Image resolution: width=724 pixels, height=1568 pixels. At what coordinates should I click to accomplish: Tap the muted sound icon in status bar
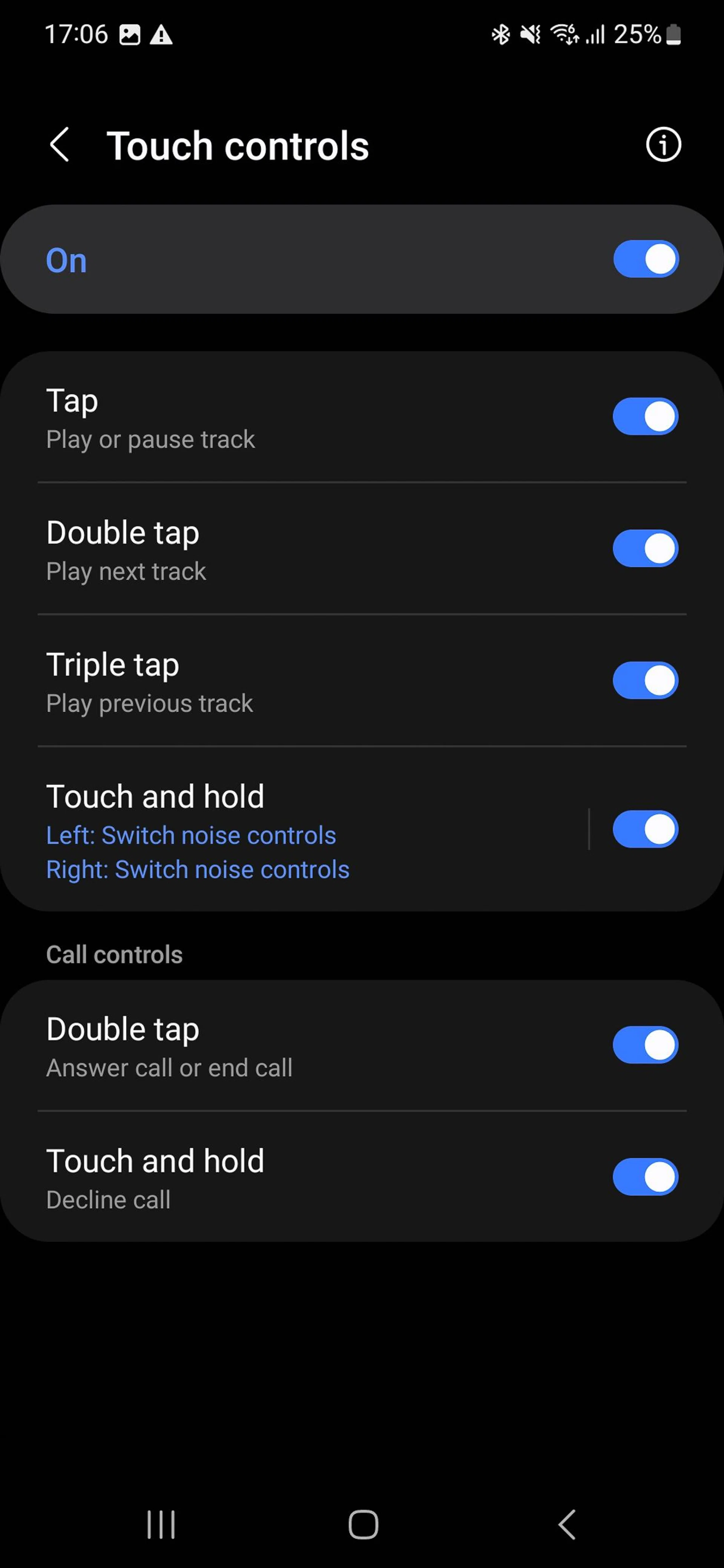tap(529, 35)
